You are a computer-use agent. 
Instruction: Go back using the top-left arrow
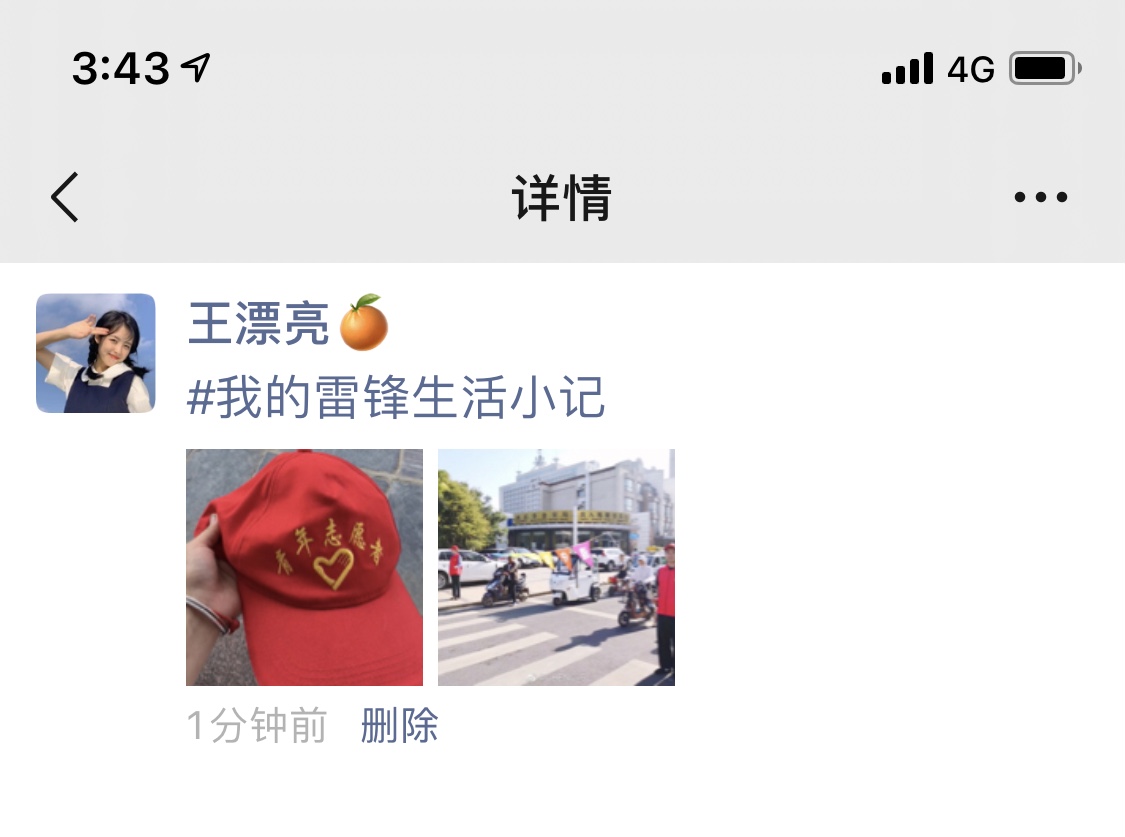tap(66, 197)
